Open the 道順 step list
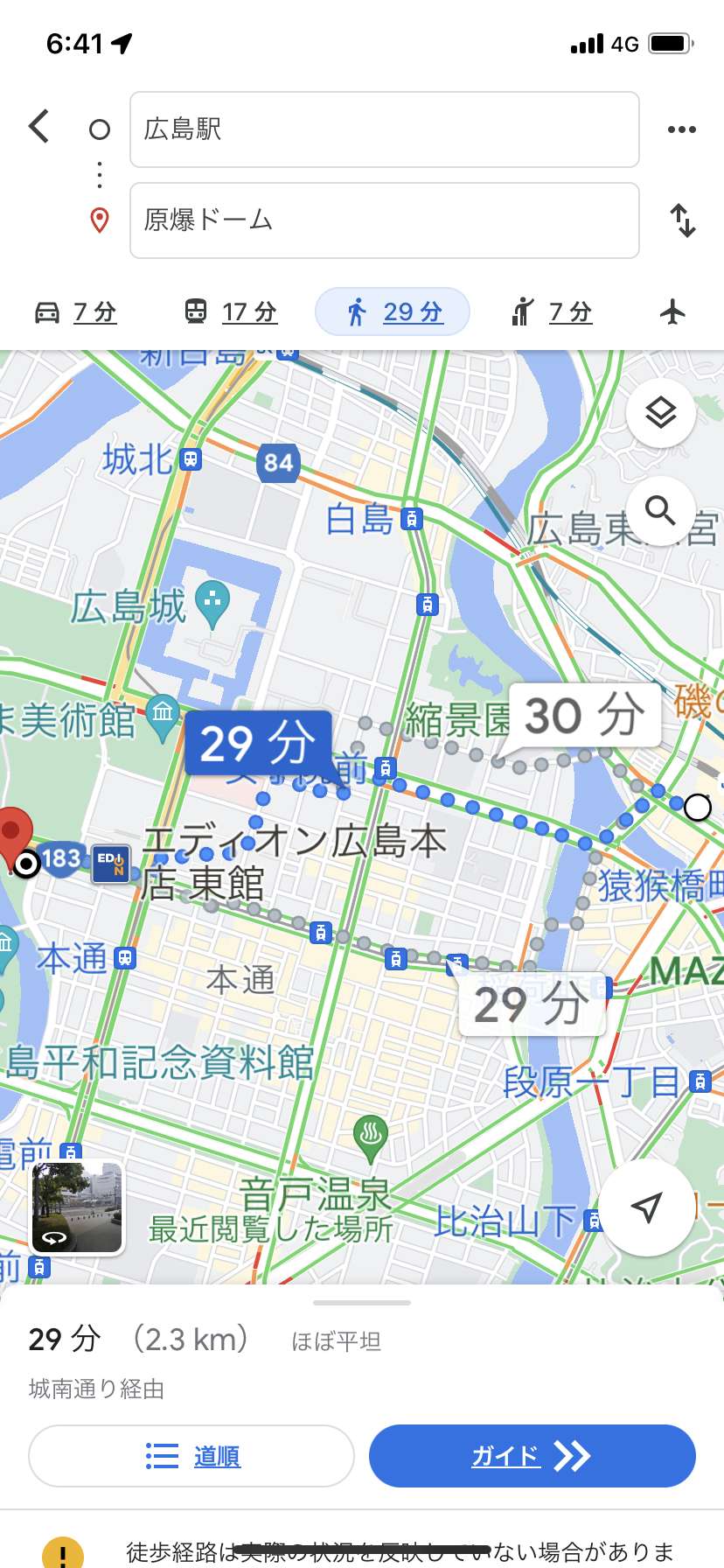 (x=191, y=1456)
